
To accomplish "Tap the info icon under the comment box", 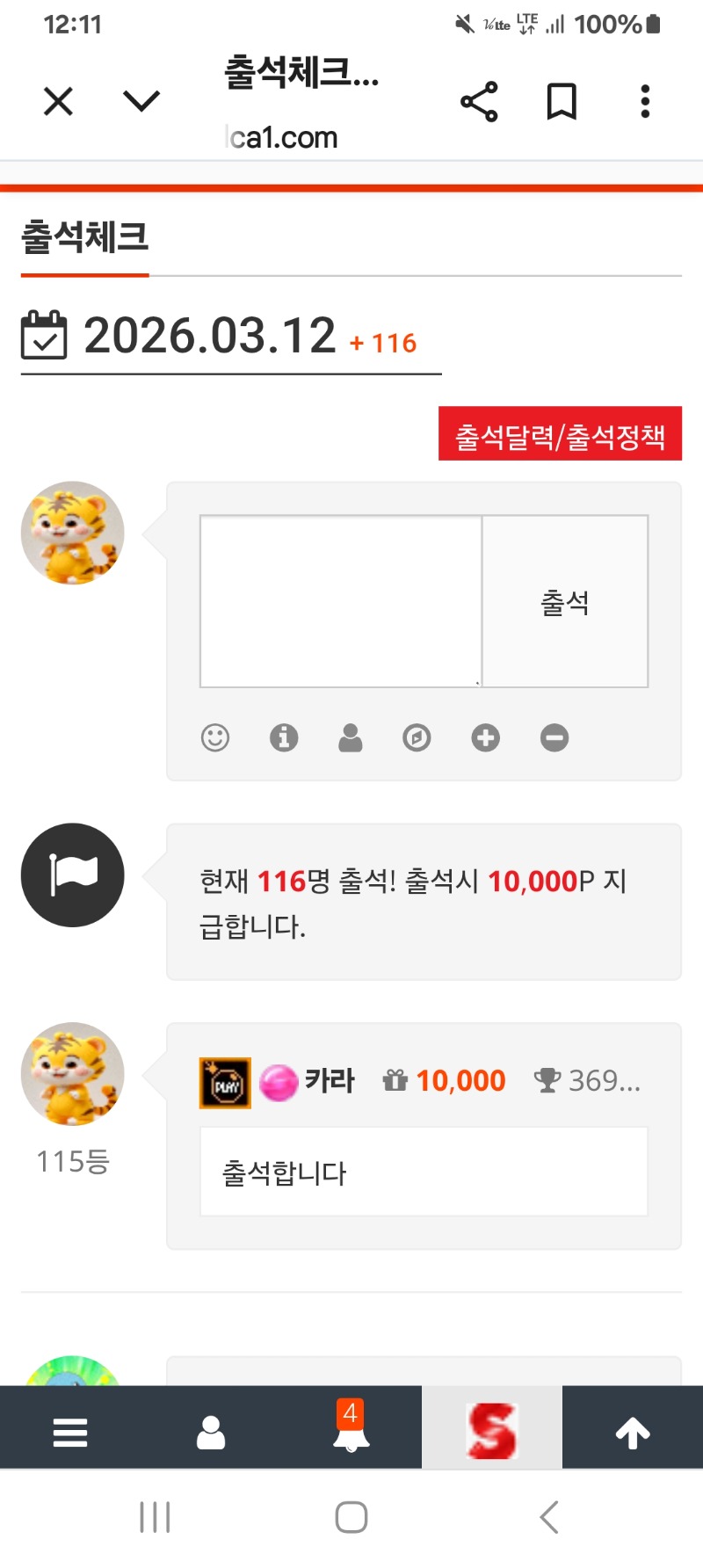I will [x=284, y=737].
